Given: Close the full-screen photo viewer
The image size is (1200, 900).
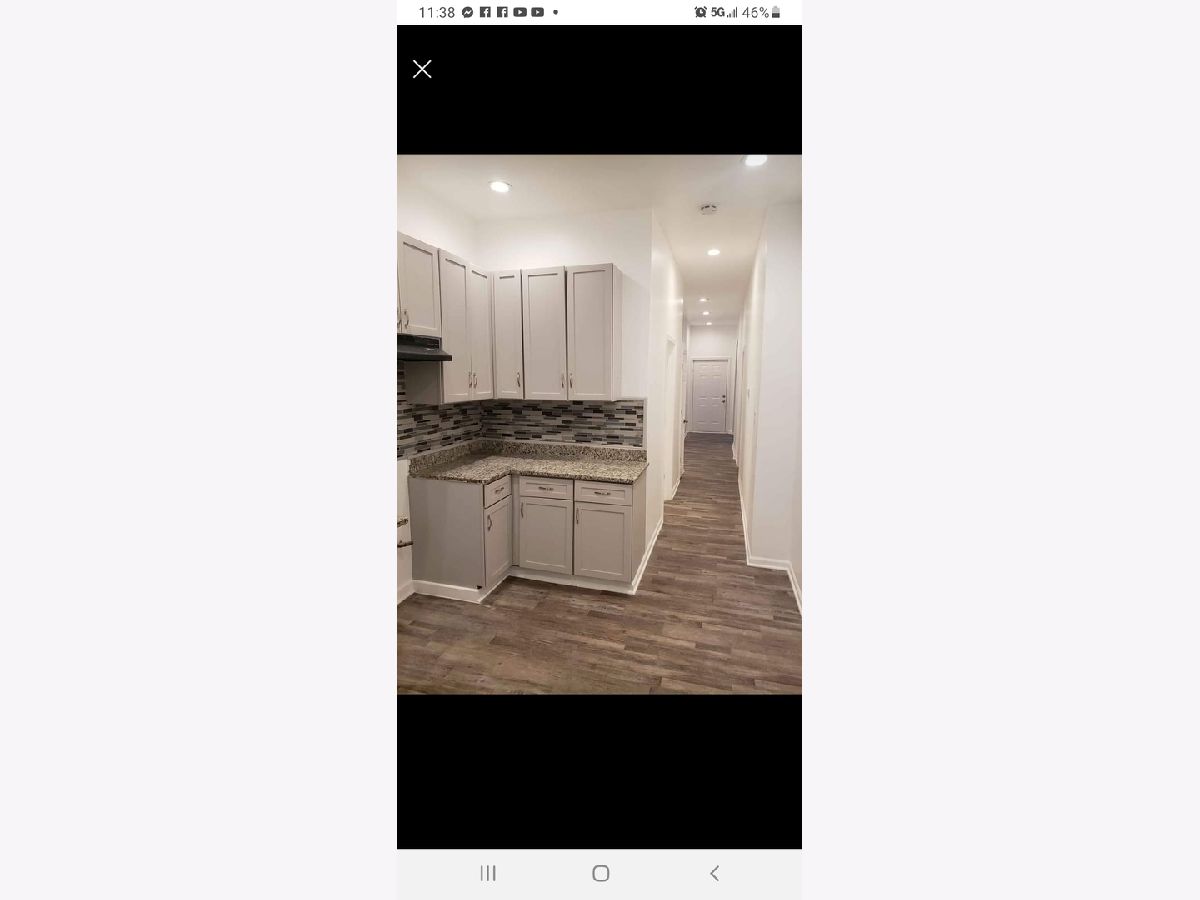Looking at the screenshot, I should coord(422,69).
